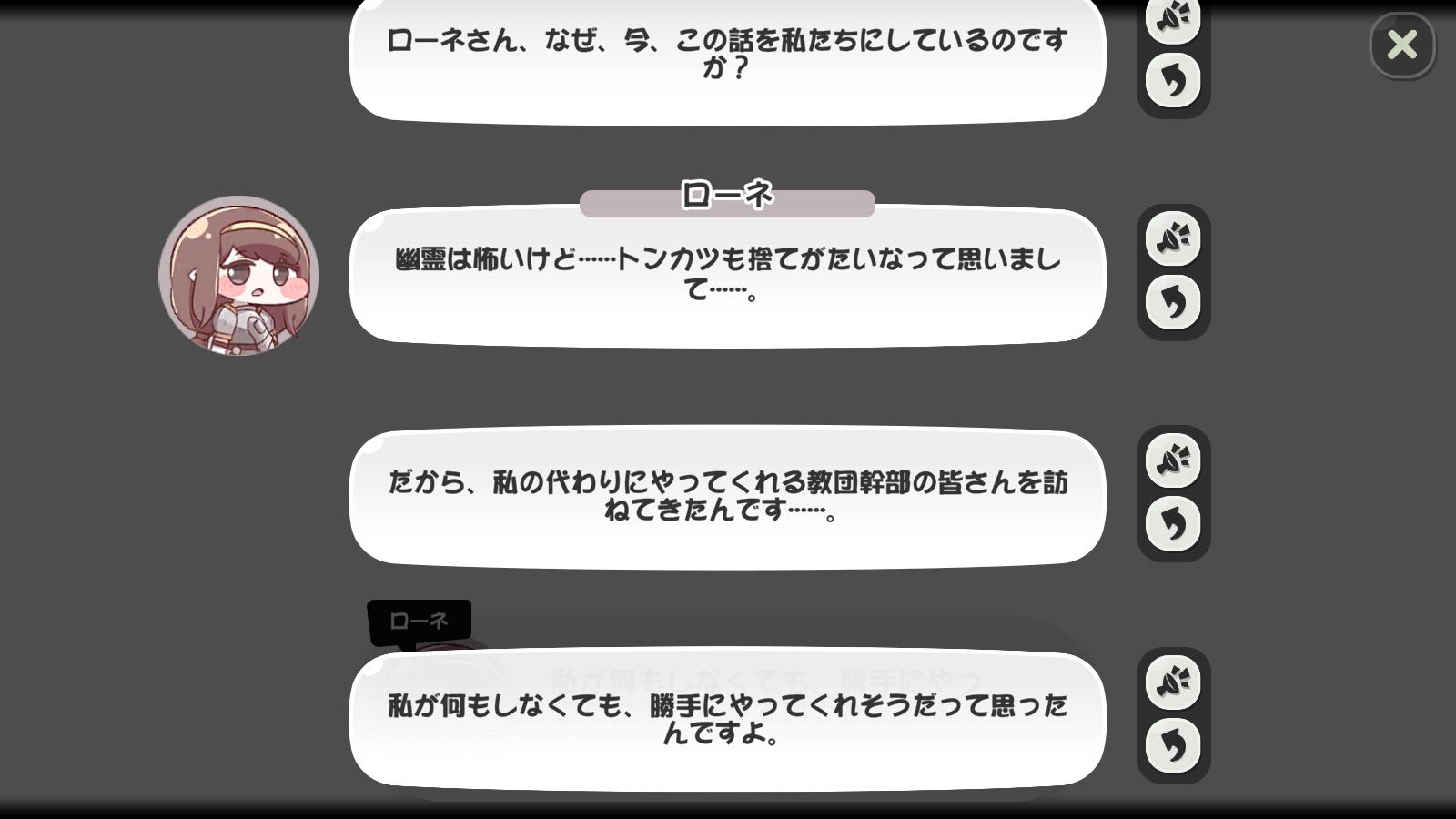Rewind to the ローネさん、なぜ line

click(1173, 81)
